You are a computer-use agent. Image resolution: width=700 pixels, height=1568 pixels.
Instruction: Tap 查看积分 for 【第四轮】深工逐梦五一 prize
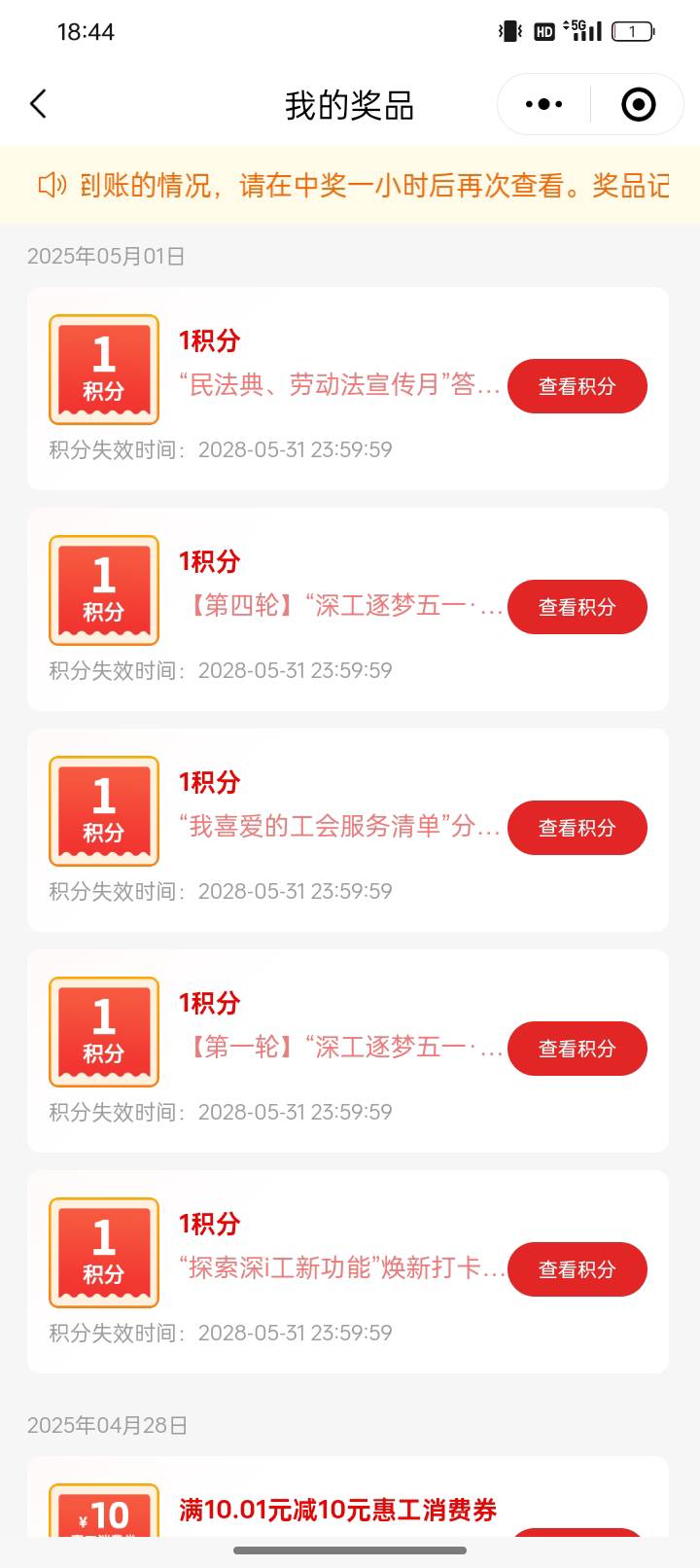577,607
